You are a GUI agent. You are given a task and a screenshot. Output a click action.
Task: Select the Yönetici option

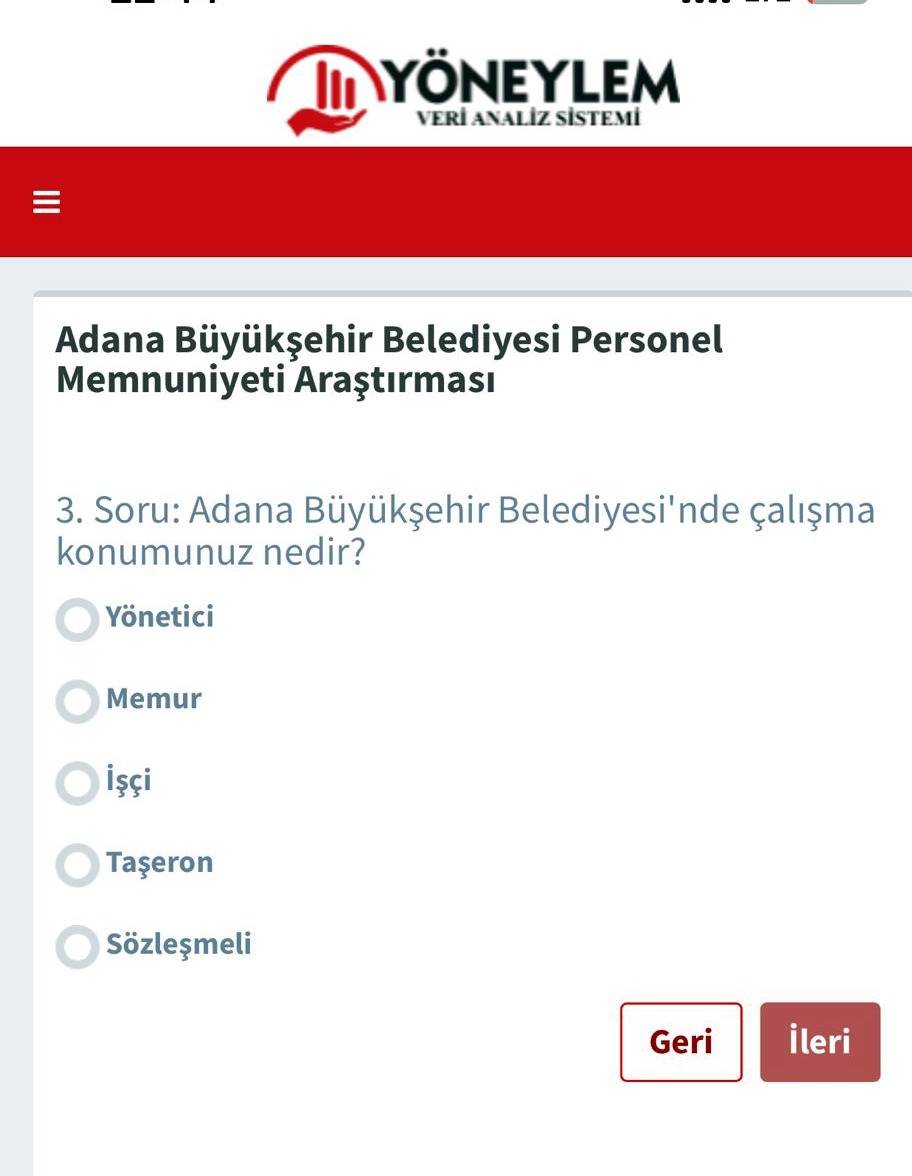(x=77, y=620)
